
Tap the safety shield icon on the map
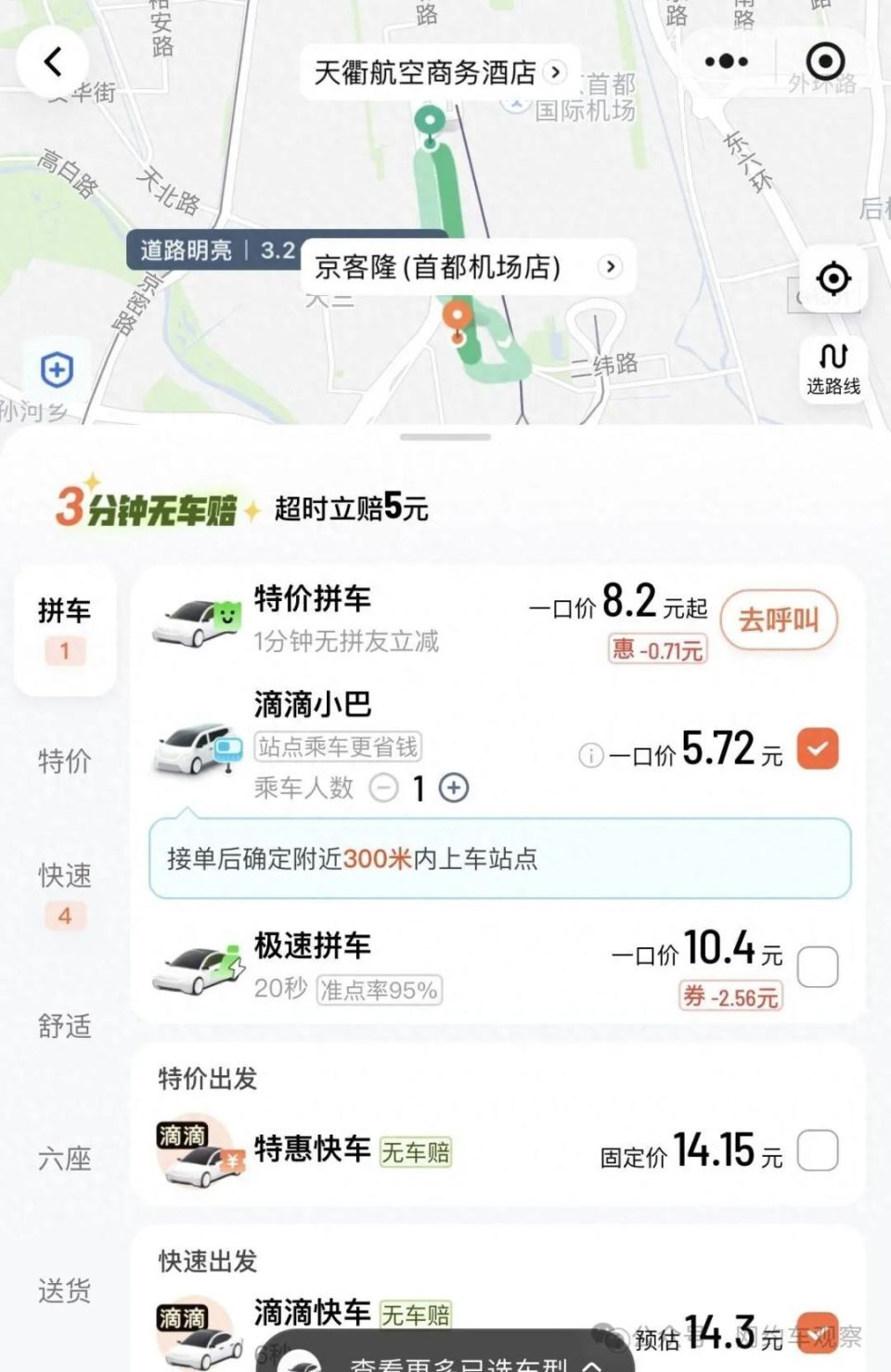(56, 369)
